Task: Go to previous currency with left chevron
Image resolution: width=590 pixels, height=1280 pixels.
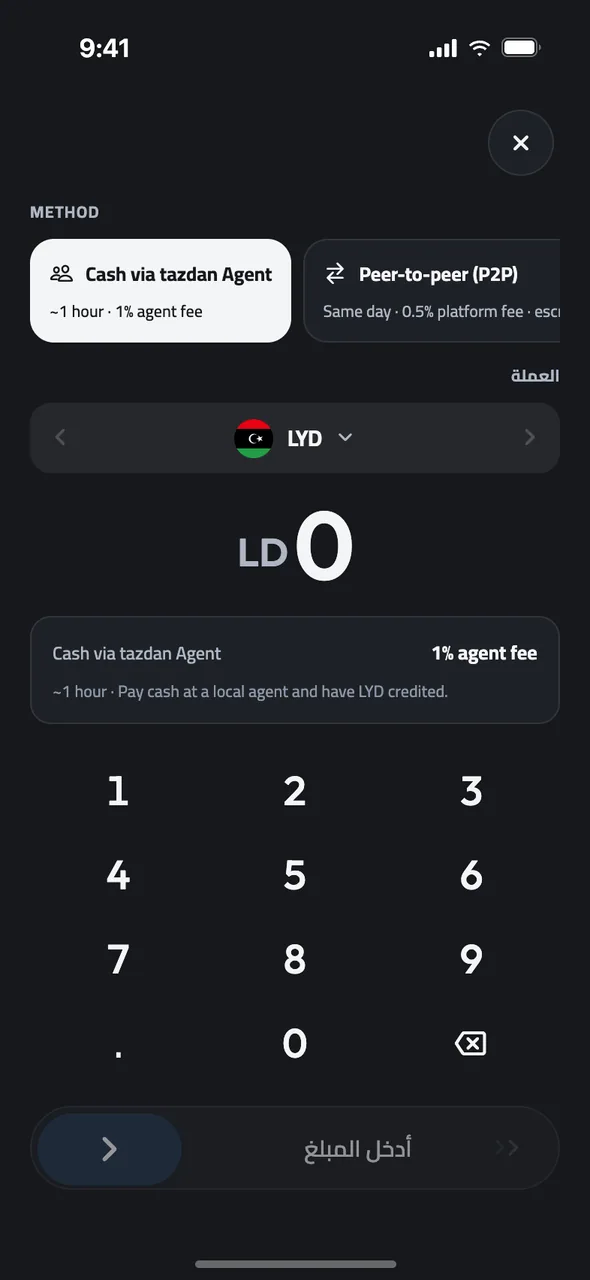Action: coord(60,438)
